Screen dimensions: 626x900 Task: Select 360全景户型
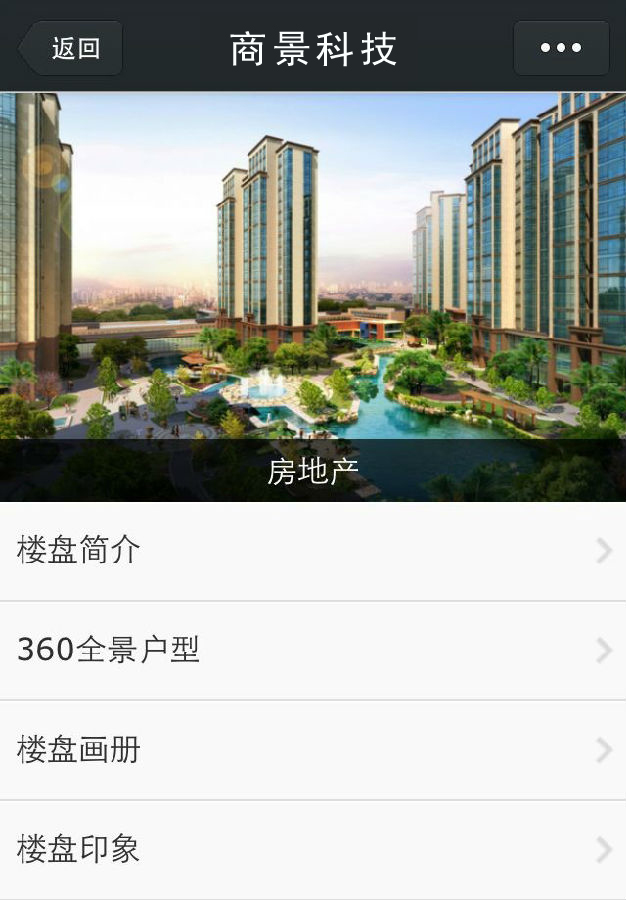pos(313,651)
